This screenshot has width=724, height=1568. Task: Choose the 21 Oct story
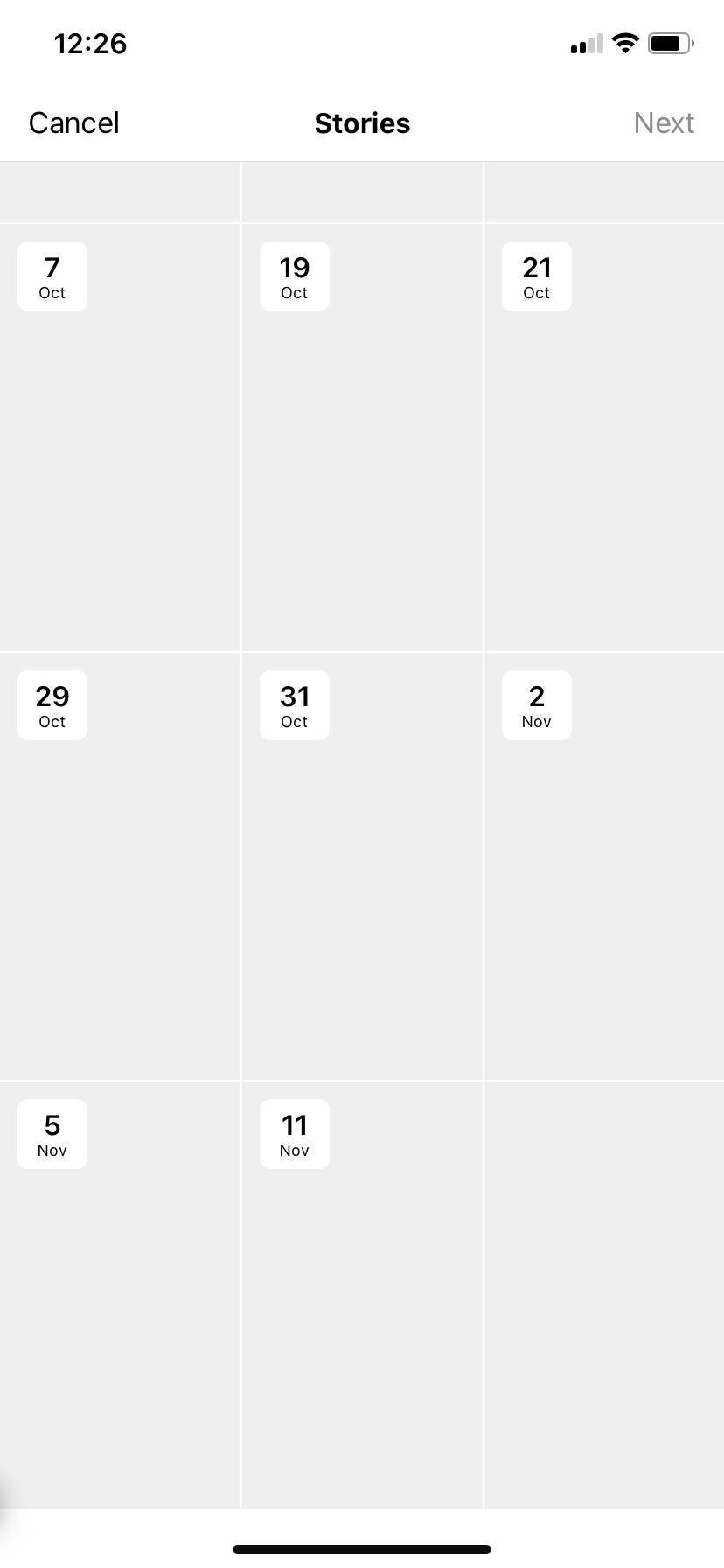coord(603,437)
